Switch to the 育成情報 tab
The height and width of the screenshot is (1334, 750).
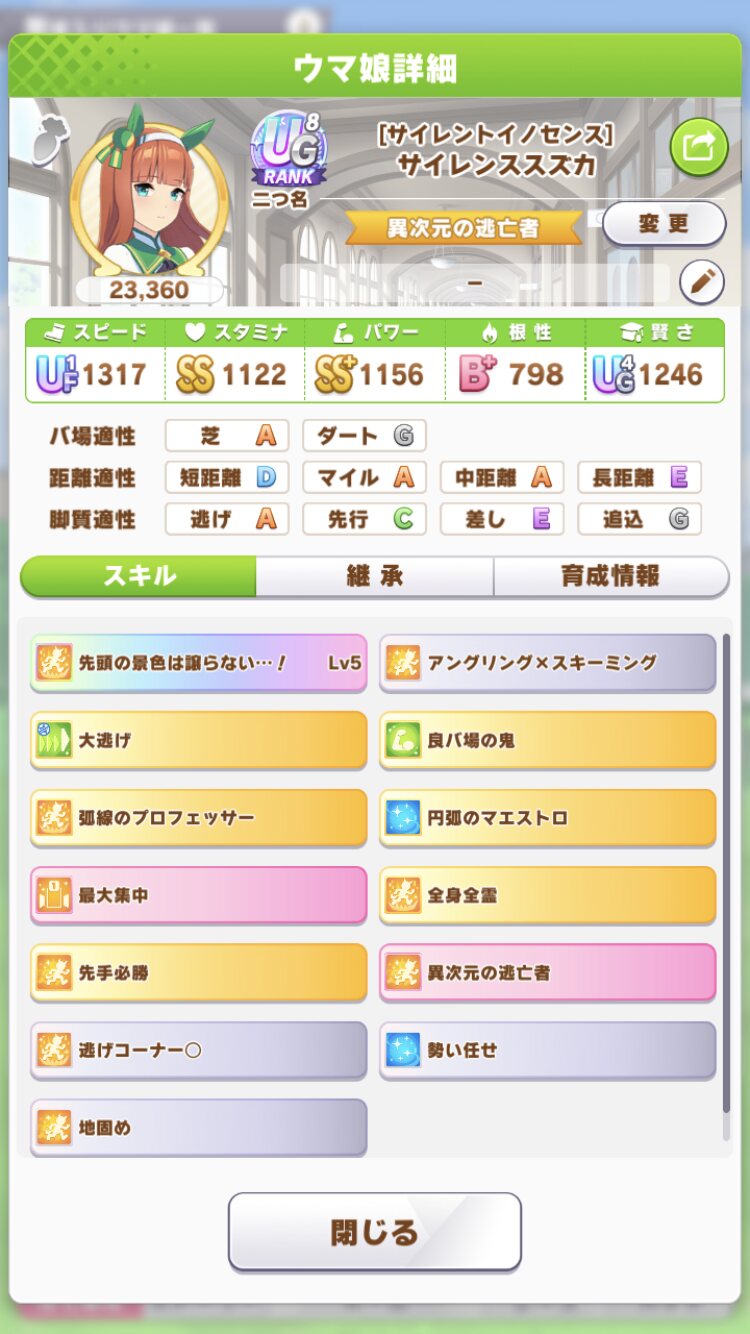[610, 576]
